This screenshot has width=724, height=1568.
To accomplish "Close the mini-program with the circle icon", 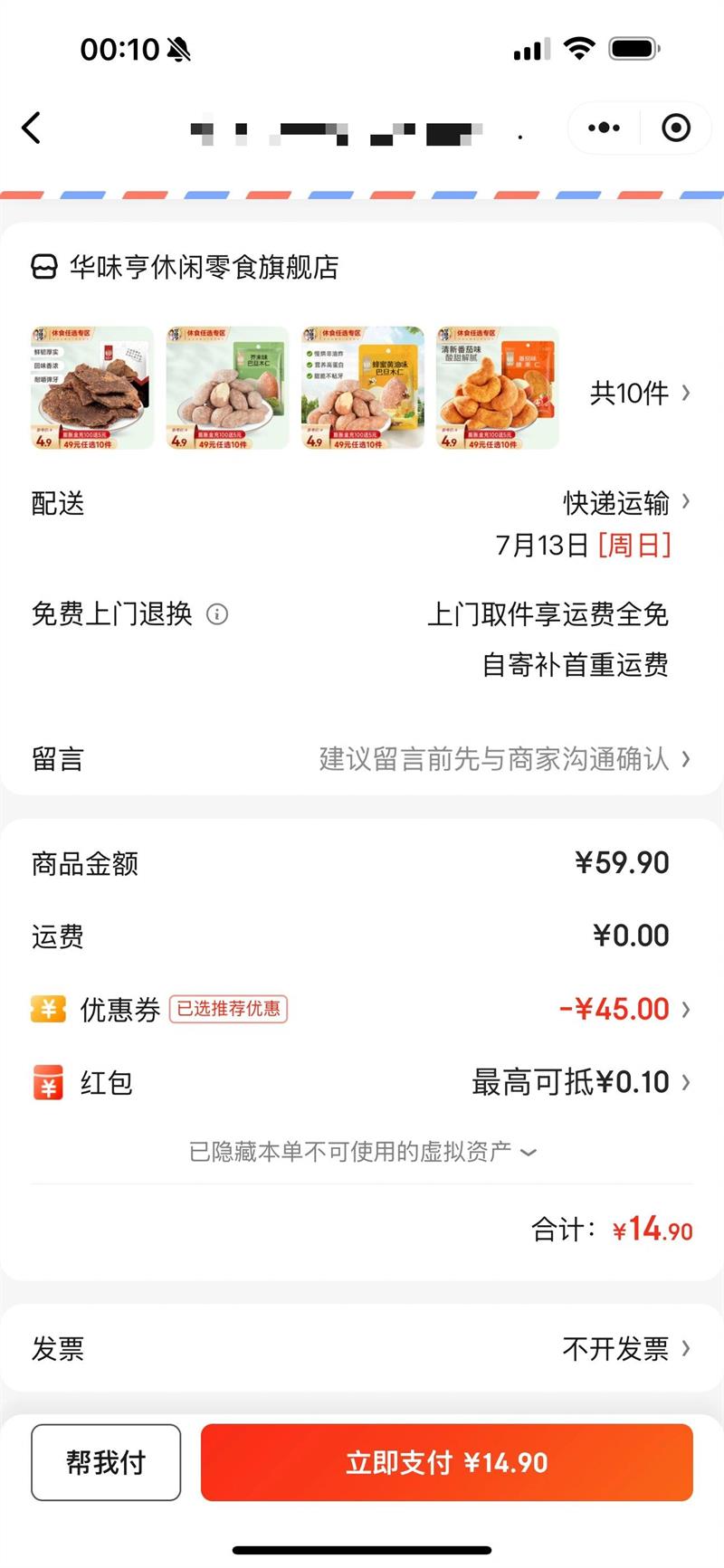I will tap(676, 128).
